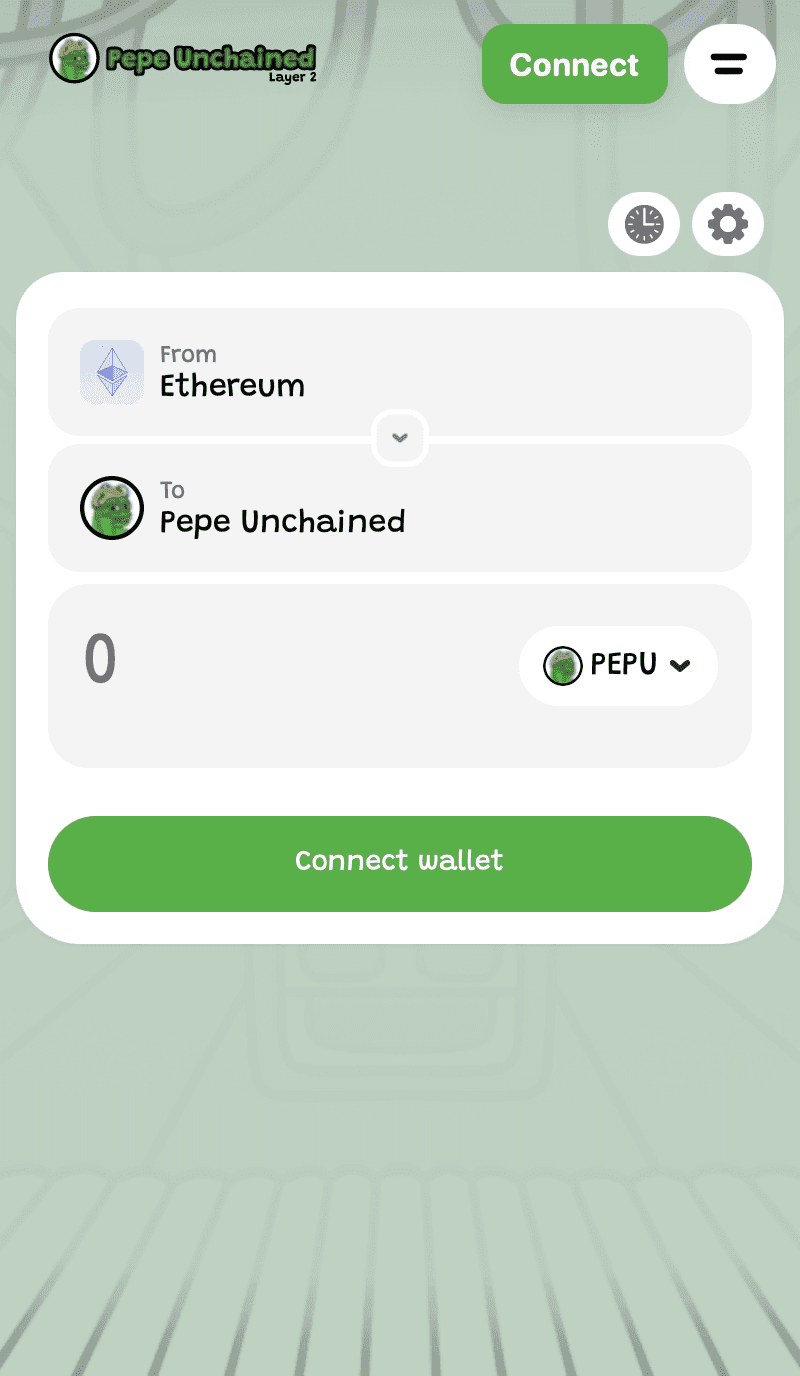
Task: Click the Pepe Unchained logo
Action: coord(183,58)
